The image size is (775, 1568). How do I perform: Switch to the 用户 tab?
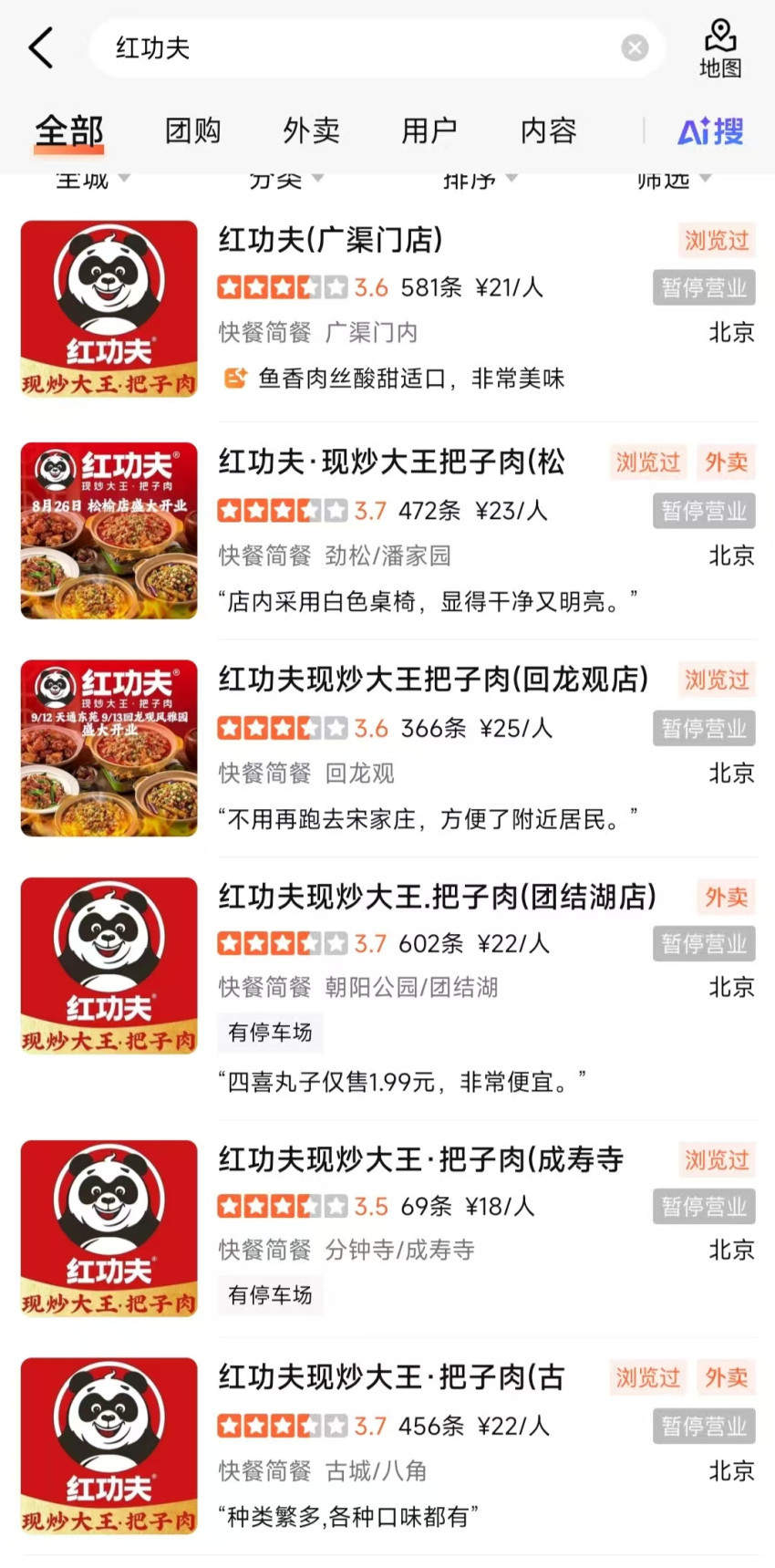(429, 131)
